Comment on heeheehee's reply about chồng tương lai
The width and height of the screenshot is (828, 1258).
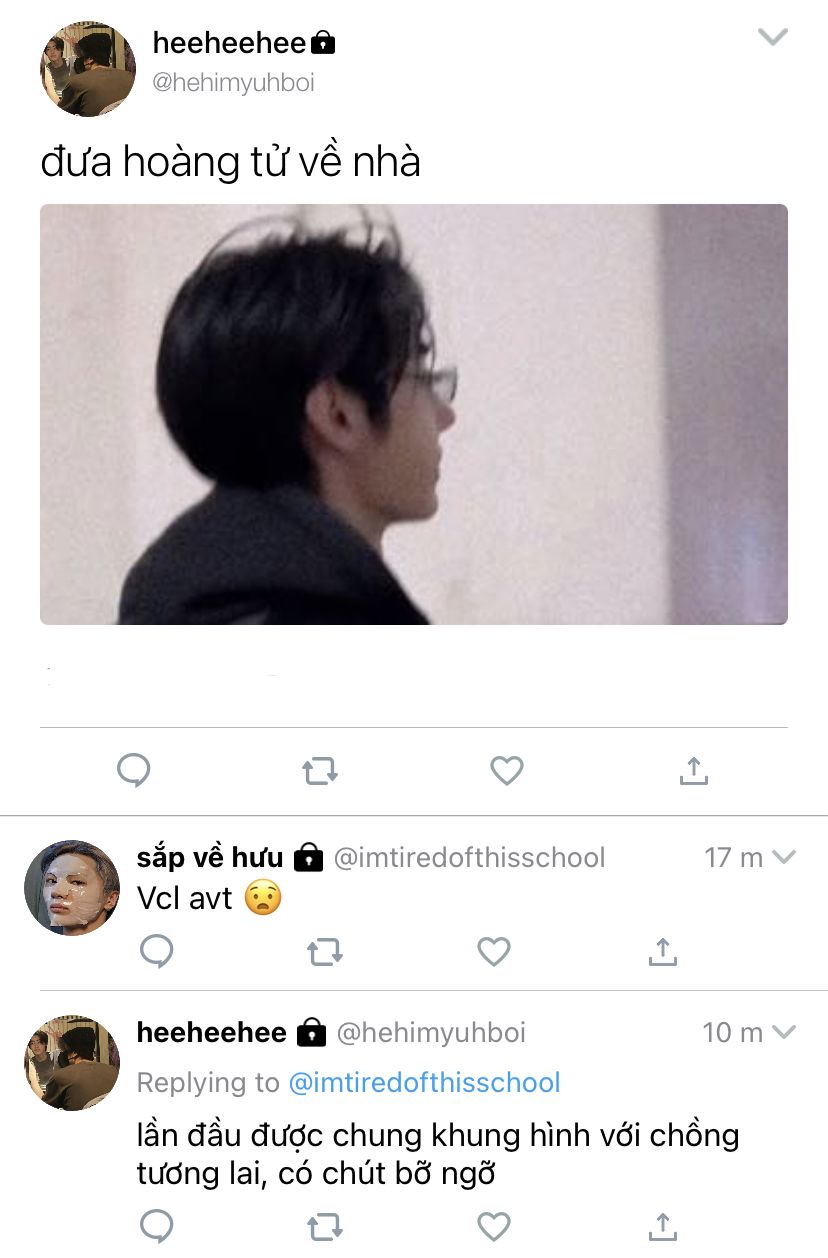click(157, 1226)
